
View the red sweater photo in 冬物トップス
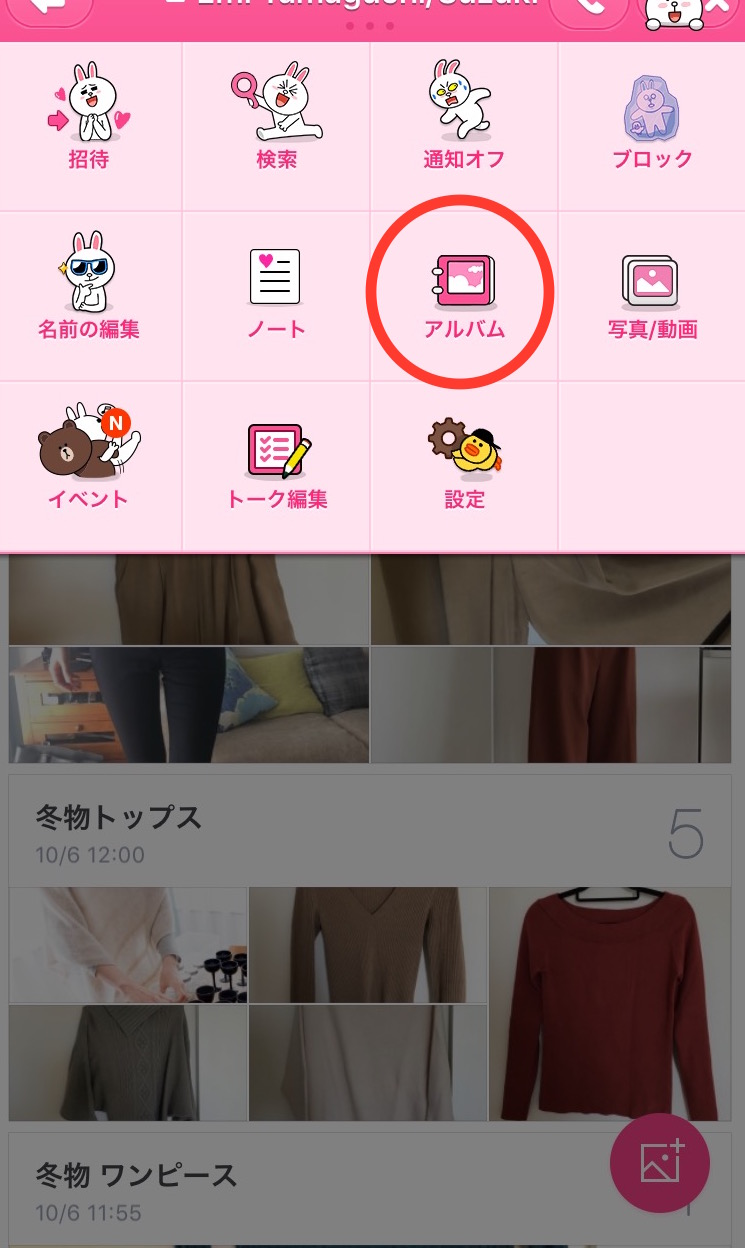(x=609, y=1003)
